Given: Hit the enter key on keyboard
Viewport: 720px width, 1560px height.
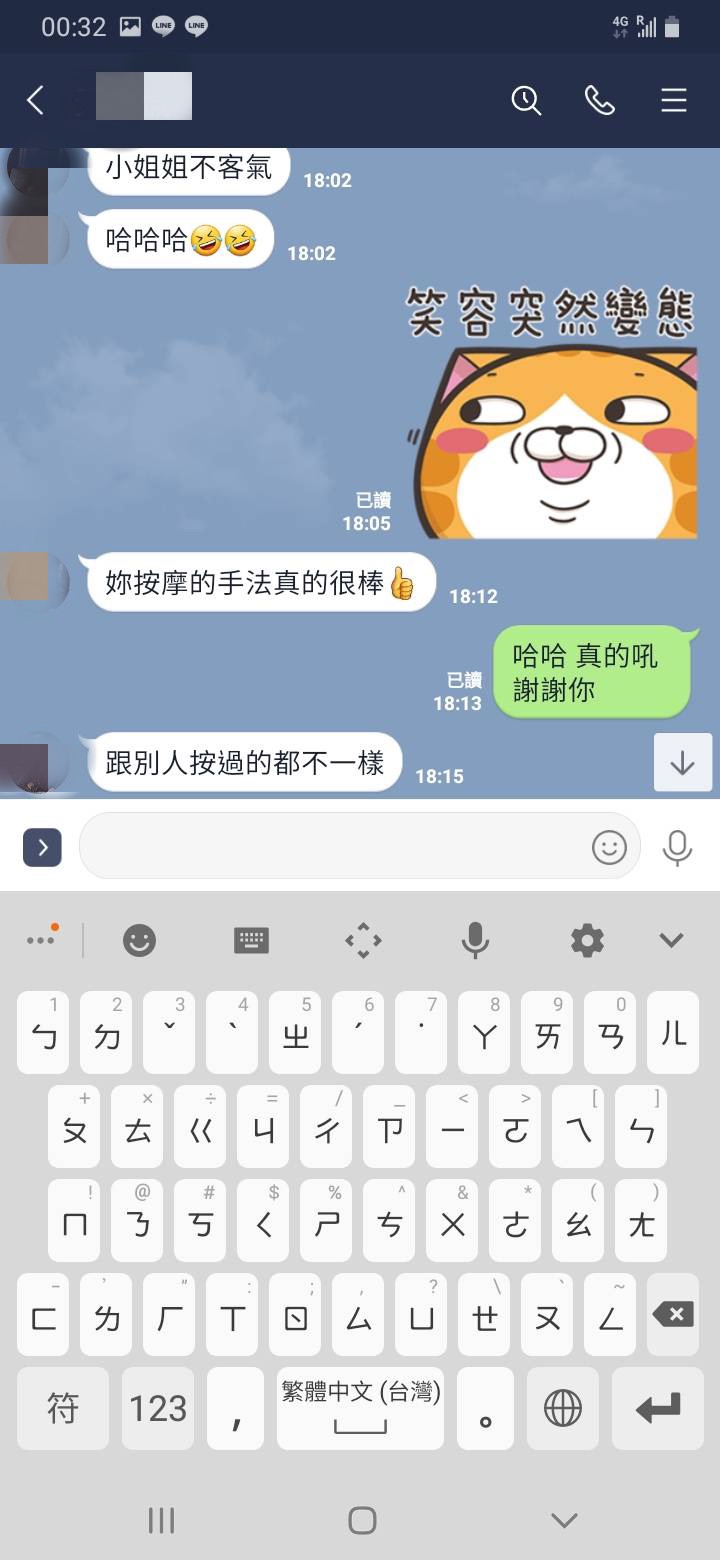Looking at the screenshot, I should pos(658,1409).
